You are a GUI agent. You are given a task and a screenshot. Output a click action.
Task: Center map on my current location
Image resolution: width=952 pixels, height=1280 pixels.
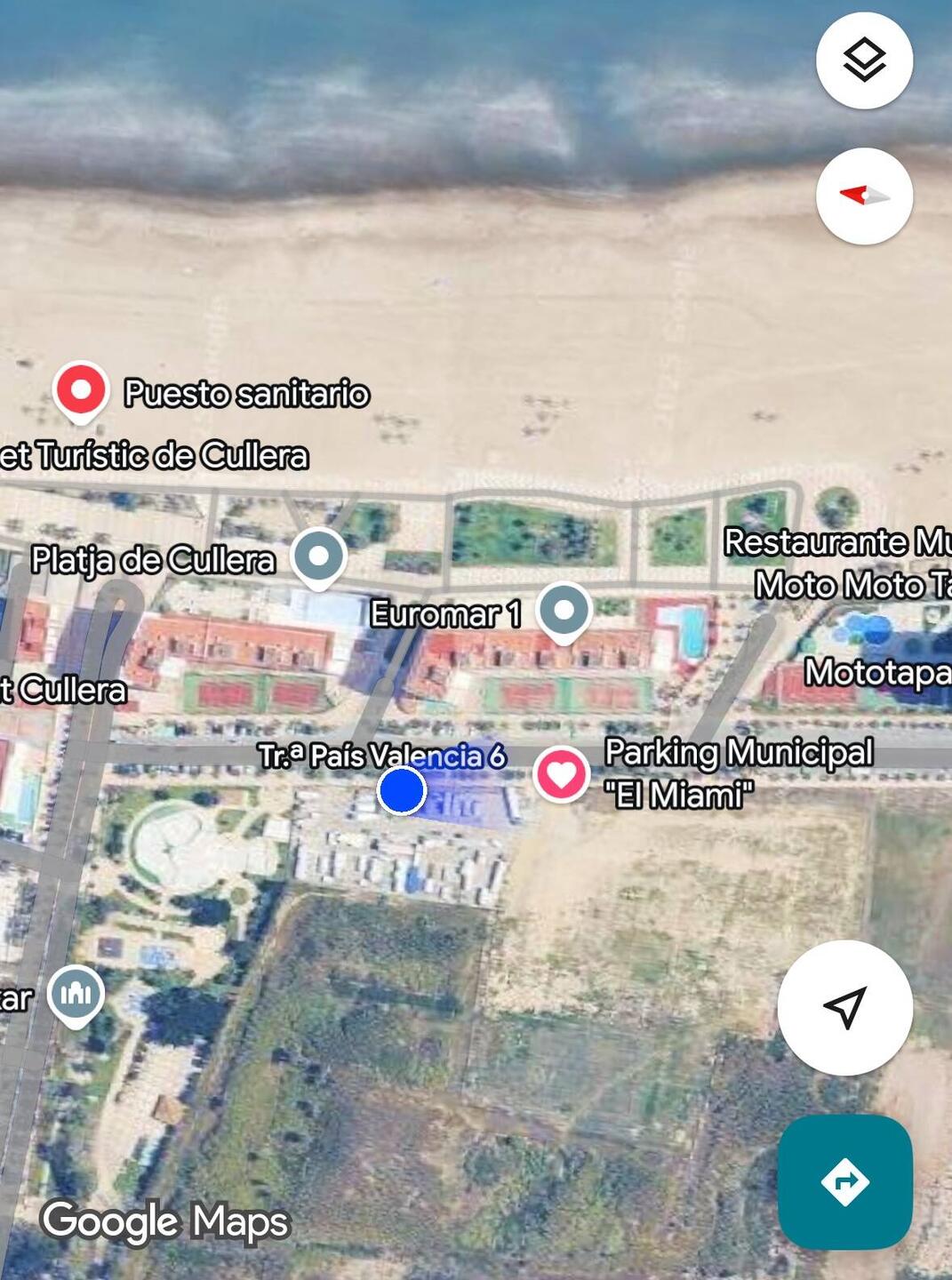coord(844,1008)
